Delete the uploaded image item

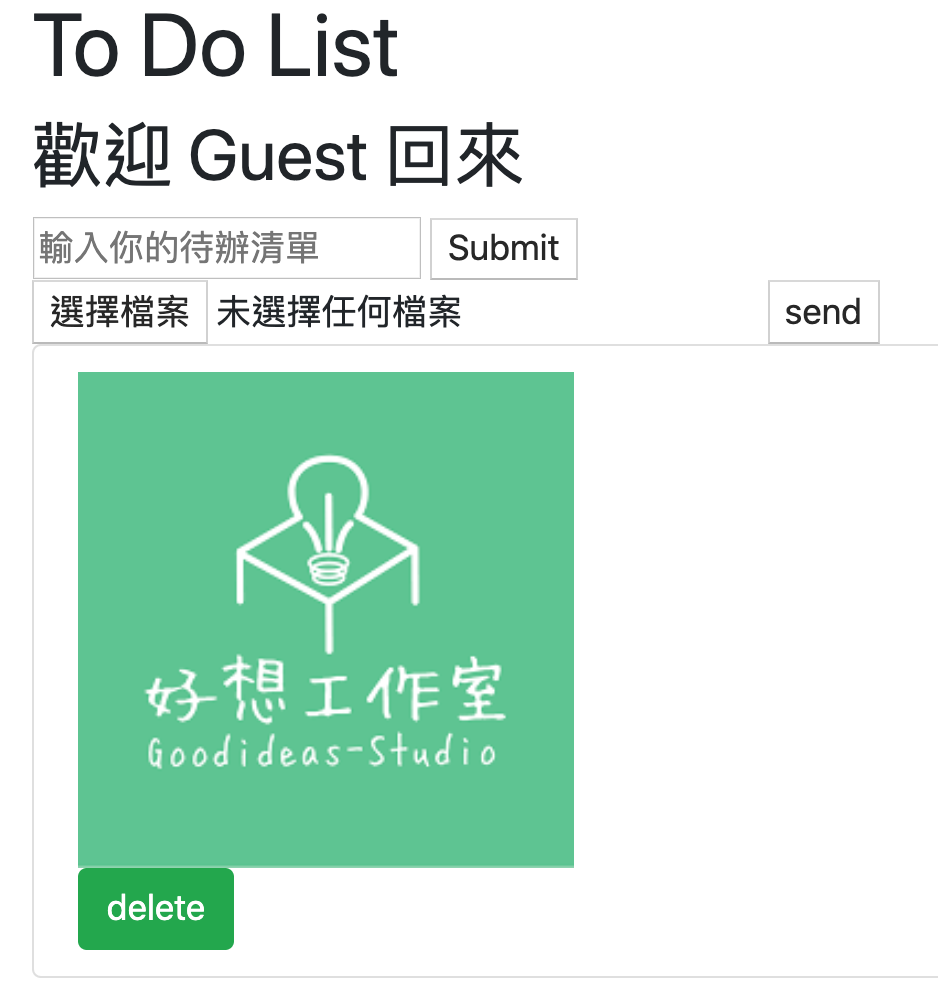pyautogui.click(x=156, y=908)
